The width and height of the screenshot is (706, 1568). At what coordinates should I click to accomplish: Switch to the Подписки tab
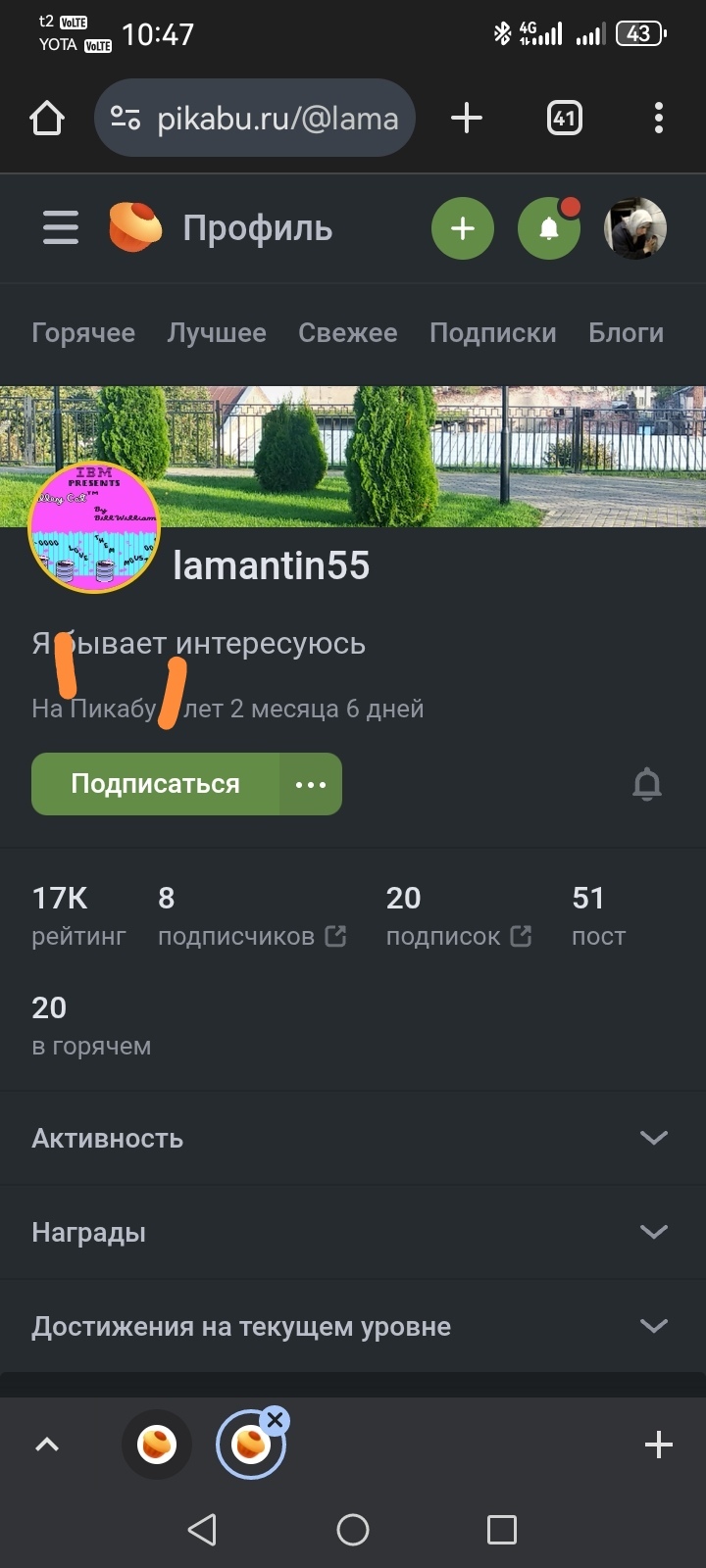coord(493,333)
